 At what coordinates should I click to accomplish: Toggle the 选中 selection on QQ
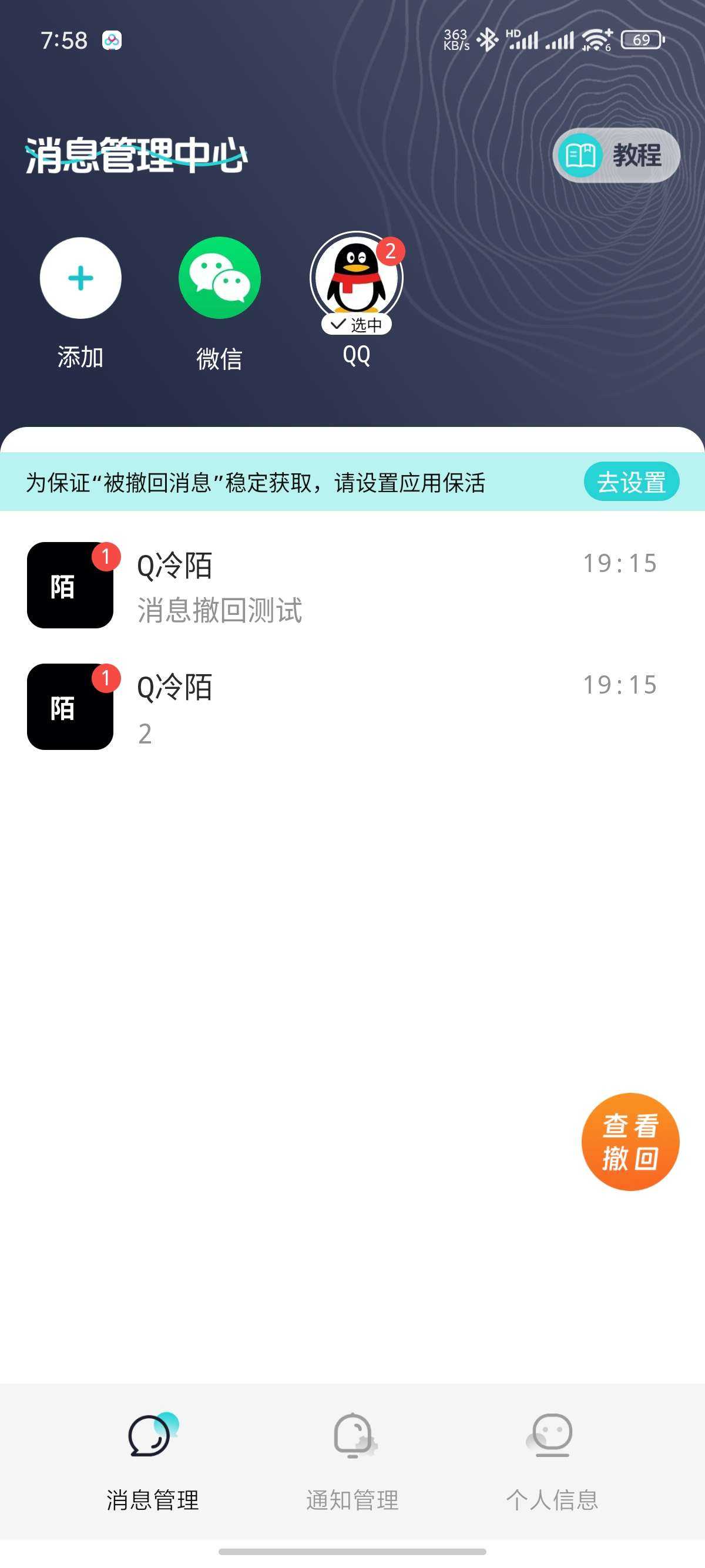point(356,324)
